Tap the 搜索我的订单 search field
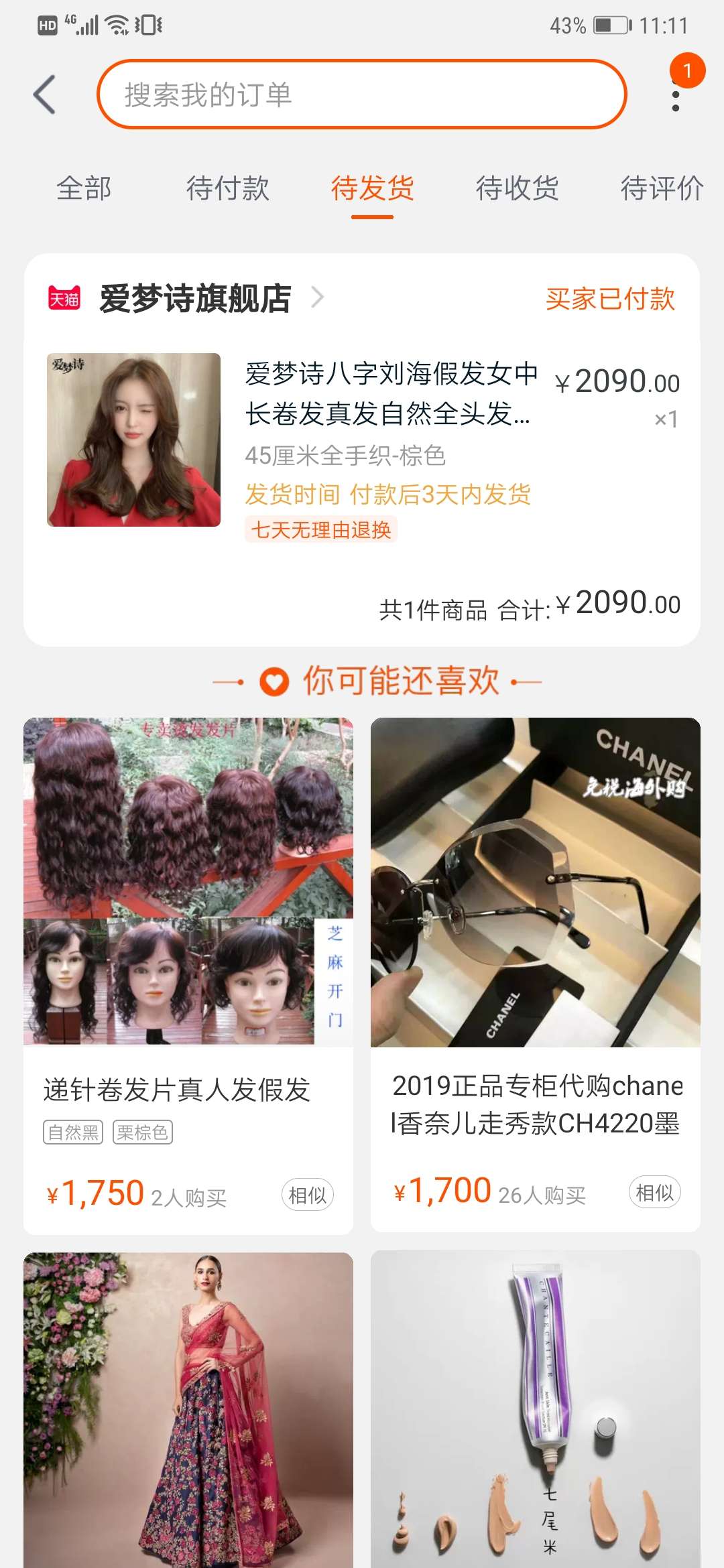The width and height of the screenshot is (724, 1568). (362, 94)
